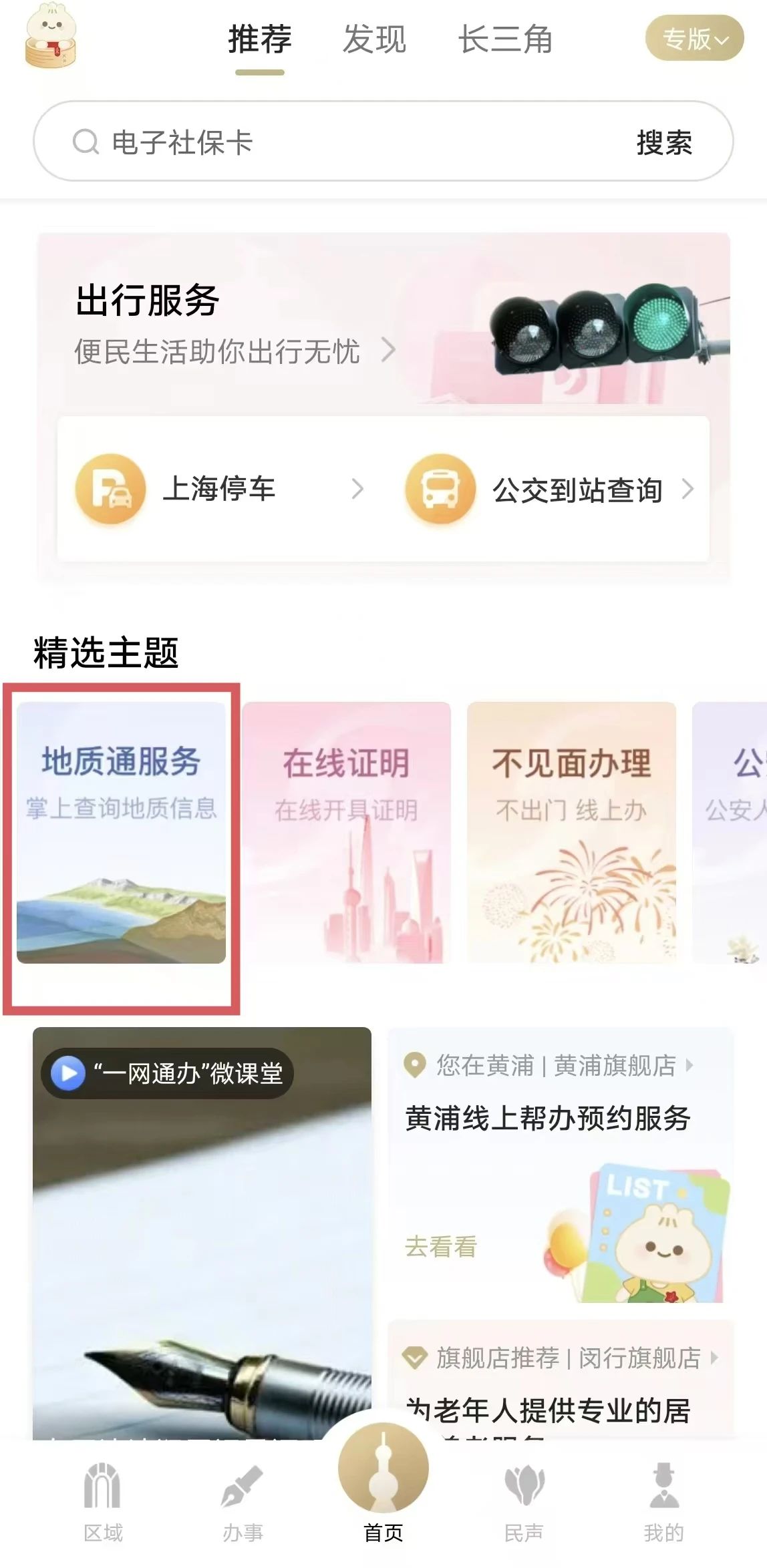Open the 不见面办理 theme card
767x1568 pixels.
point(571,832)
